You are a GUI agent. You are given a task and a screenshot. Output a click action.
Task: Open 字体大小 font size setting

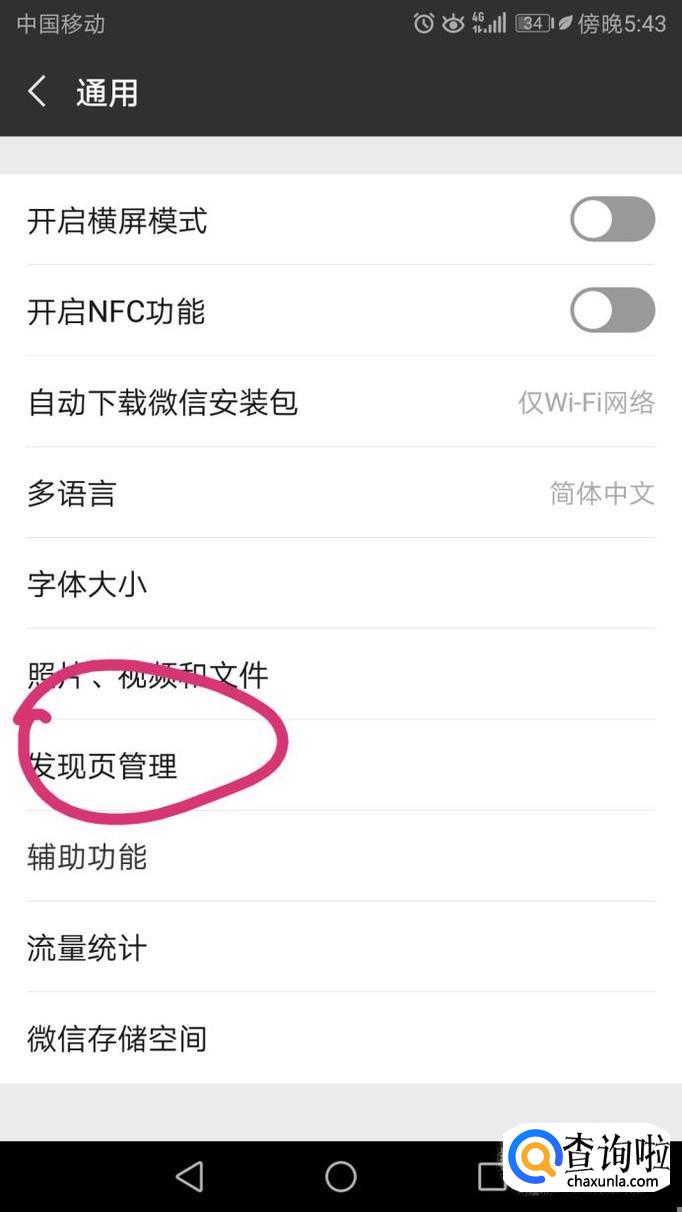(340, 584)
